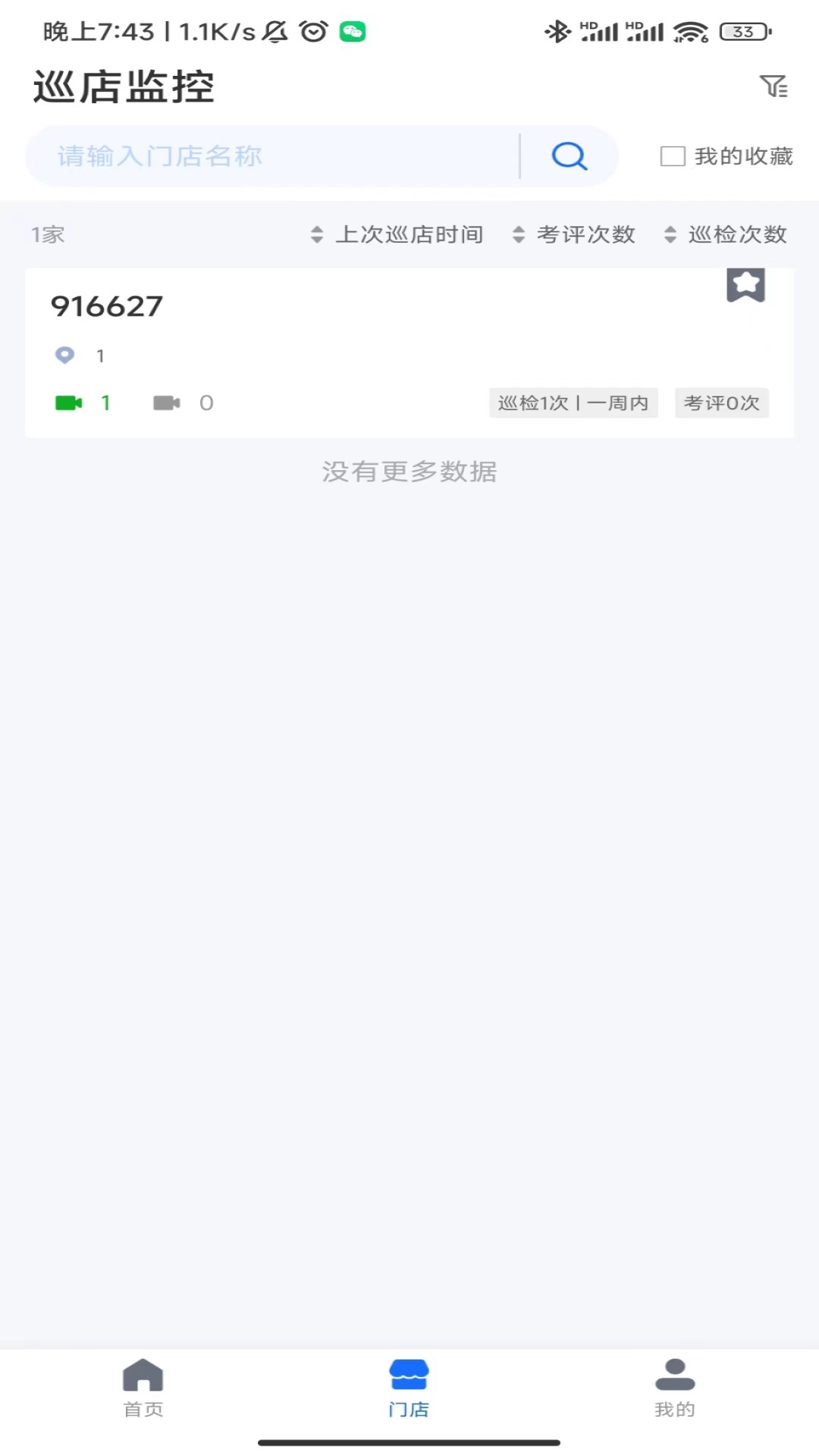Viewport: 819px width, 1456px height.
Task: Sort by 巡检次数 using its arrows
Action: (670, 235)
